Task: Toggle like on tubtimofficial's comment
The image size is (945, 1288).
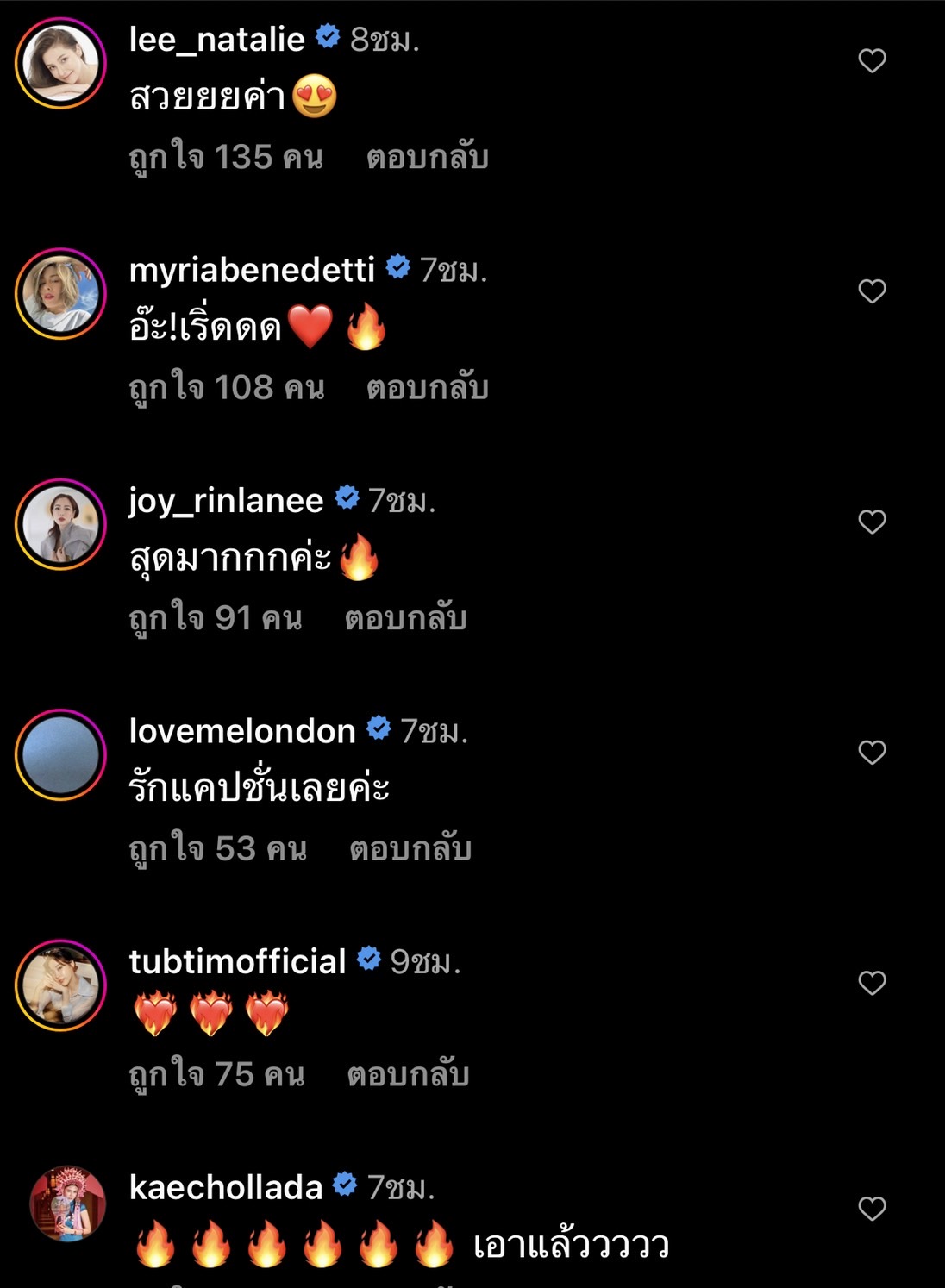Action: (873, 981)
